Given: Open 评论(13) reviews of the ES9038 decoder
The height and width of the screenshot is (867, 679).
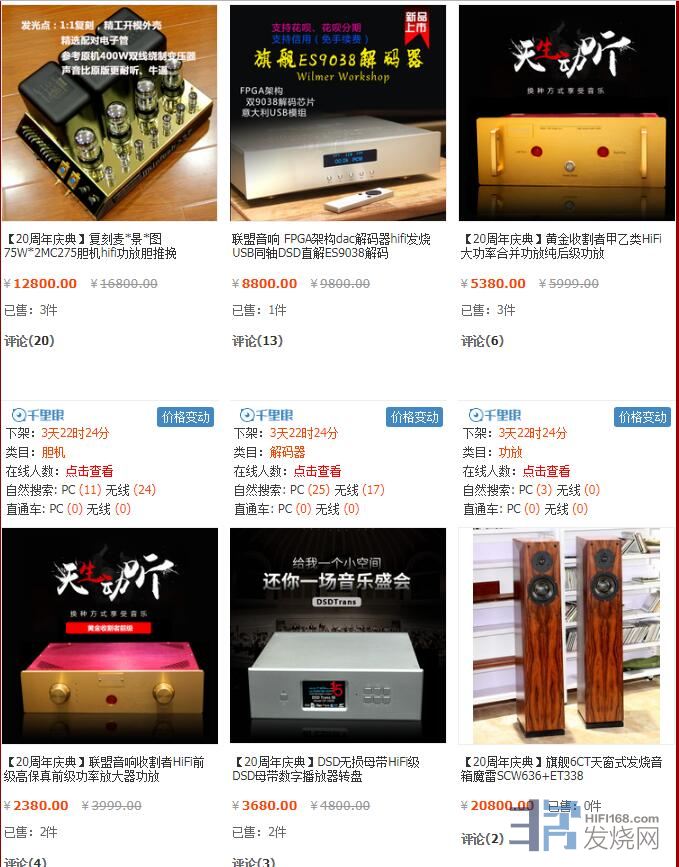Looking at the screenshot, I should pyautogui.click(x=257, y=341).
